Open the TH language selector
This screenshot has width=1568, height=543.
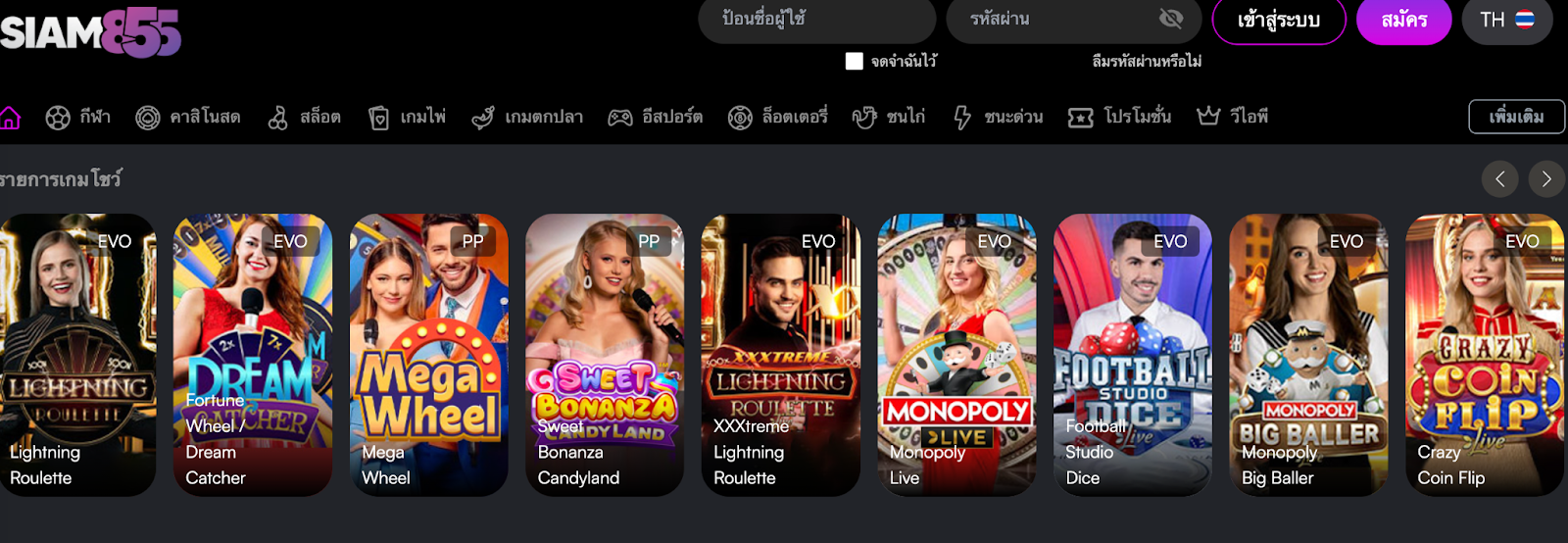tap(1506, 21)
